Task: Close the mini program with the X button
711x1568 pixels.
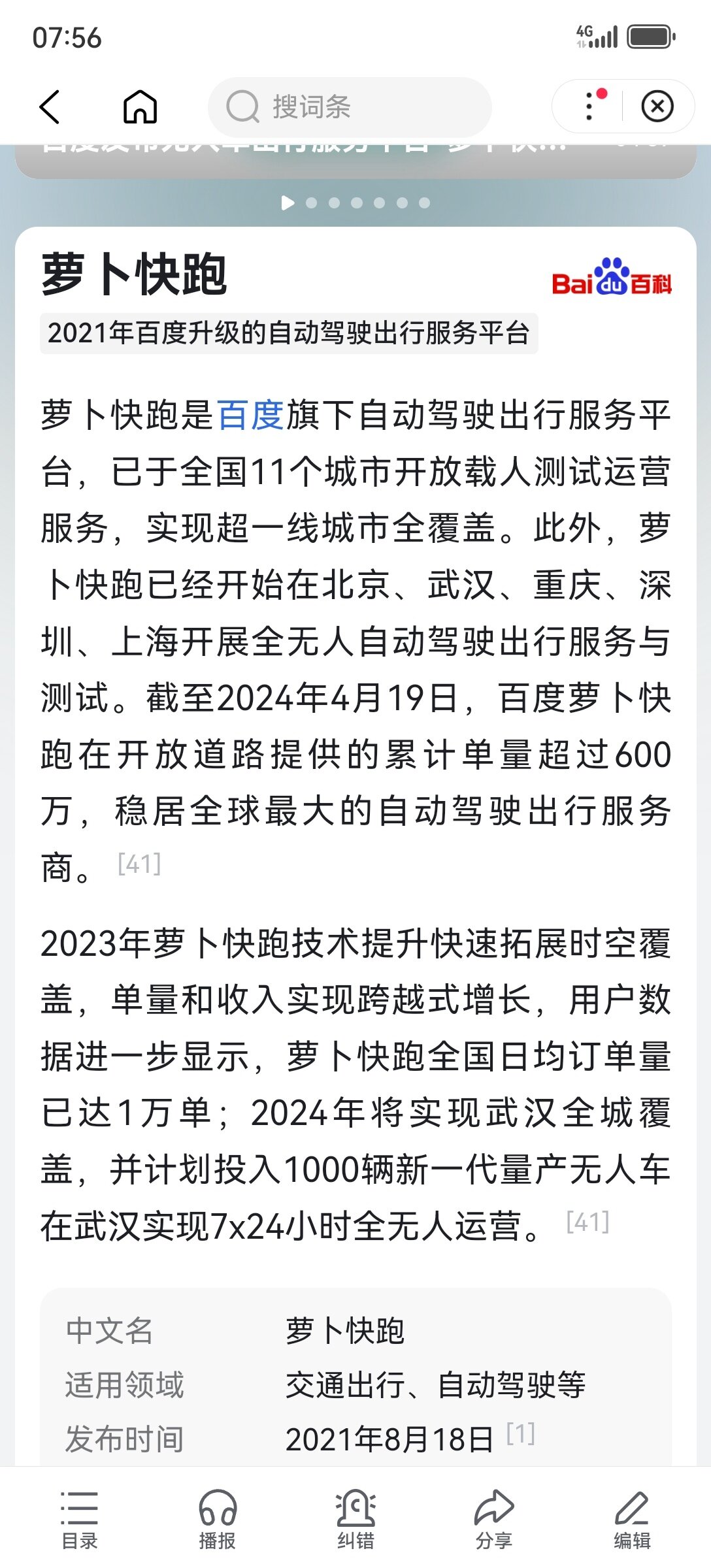Action: pos(657,106)
